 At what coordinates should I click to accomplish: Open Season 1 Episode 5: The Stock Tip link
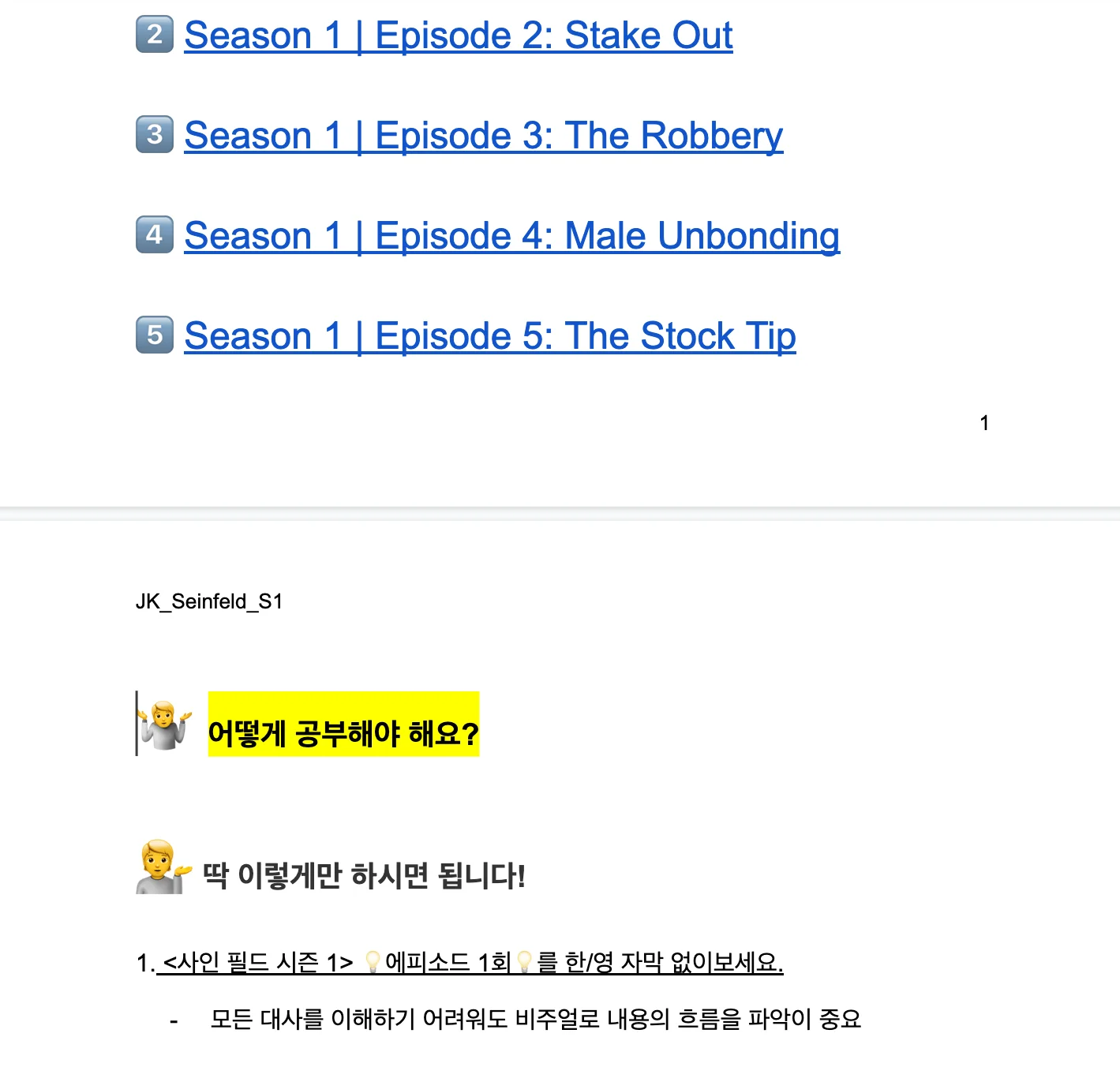click(x=489, y=336)
